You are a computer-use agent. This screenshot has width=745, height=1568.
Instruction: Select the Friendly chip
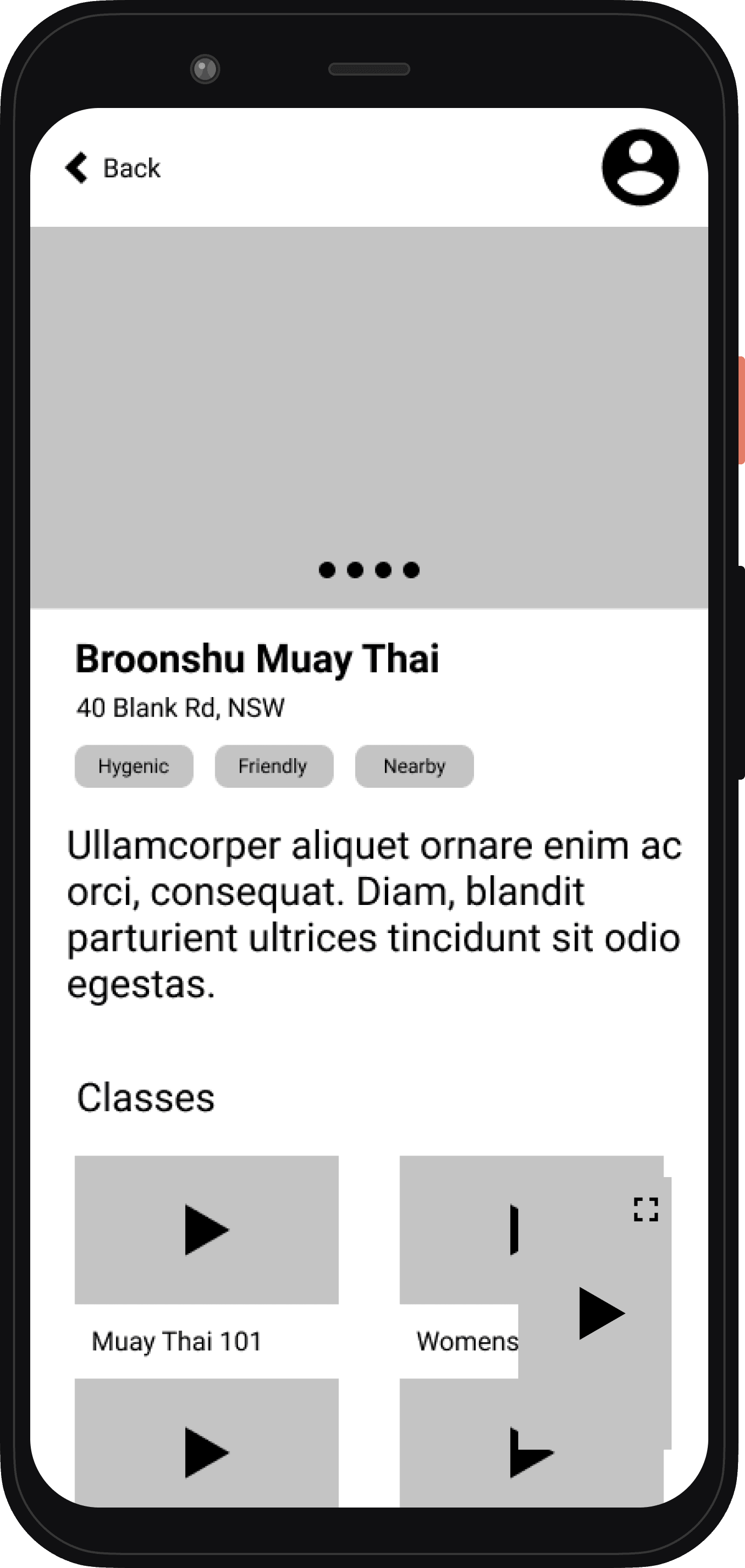(x=274, y=766)
